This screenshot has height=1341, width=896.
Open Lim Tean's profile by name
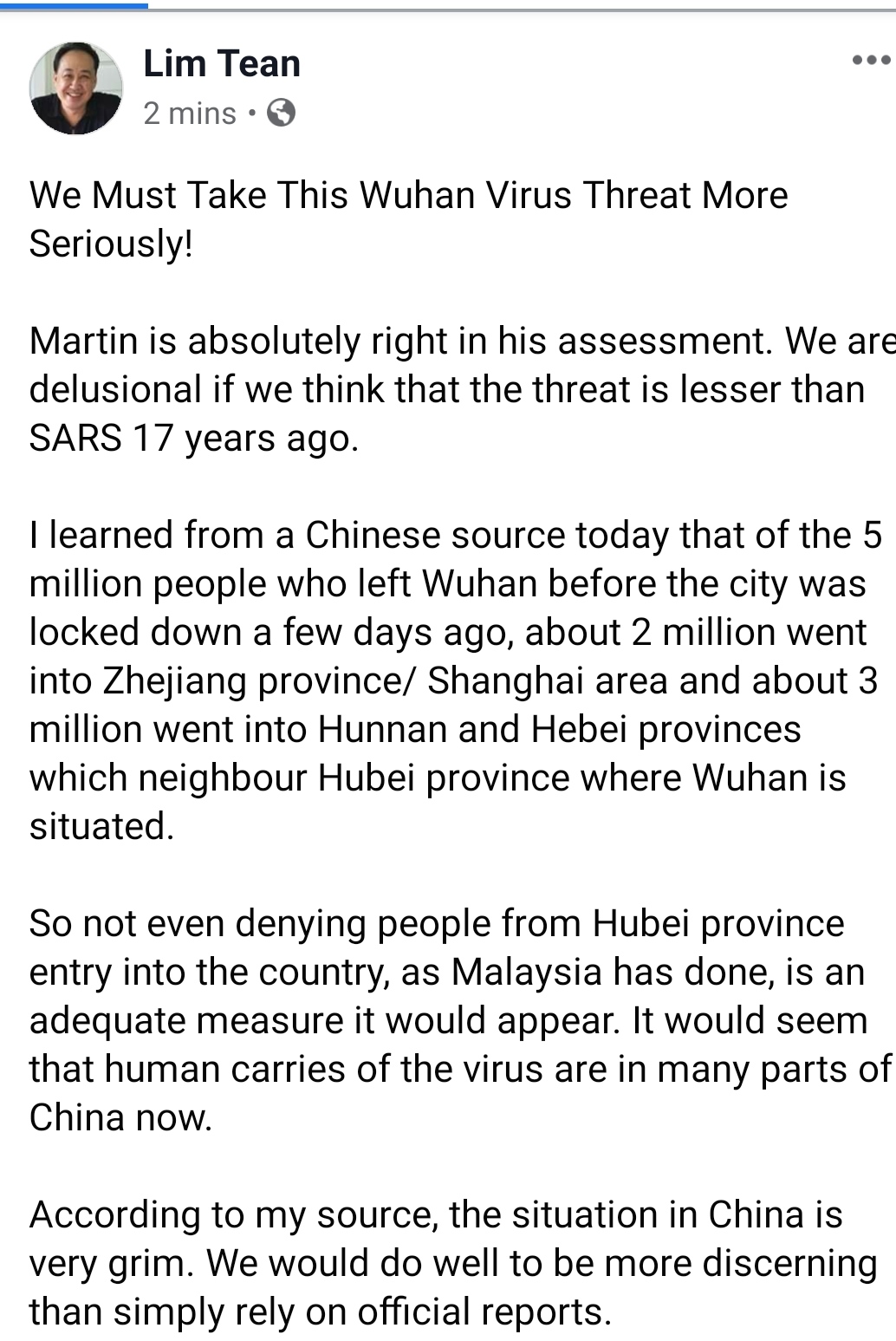coord(222,63)
